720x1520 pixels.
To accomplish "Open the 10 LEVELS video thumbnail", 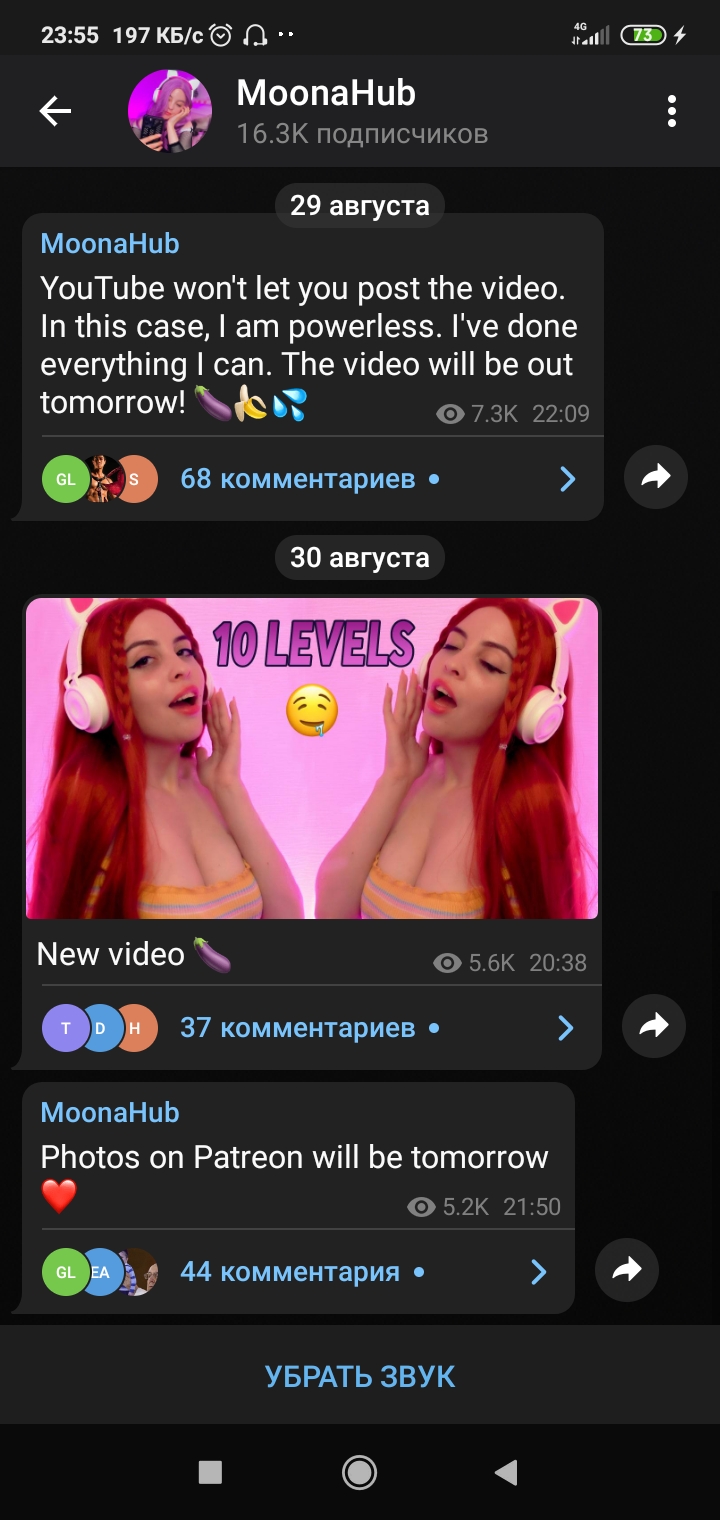I will pos(312,758).
